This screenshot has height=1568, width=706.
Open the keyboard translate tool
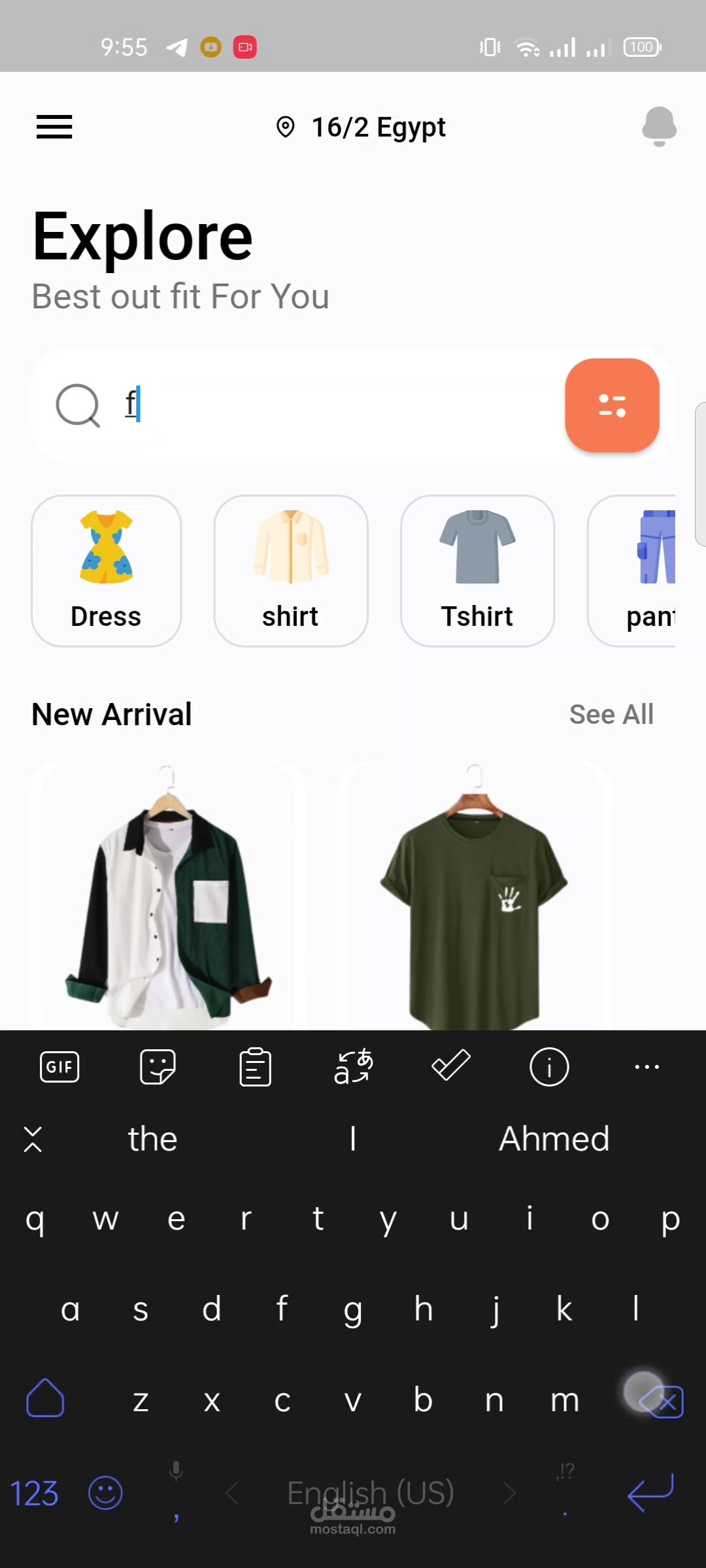pos(353,1067)
